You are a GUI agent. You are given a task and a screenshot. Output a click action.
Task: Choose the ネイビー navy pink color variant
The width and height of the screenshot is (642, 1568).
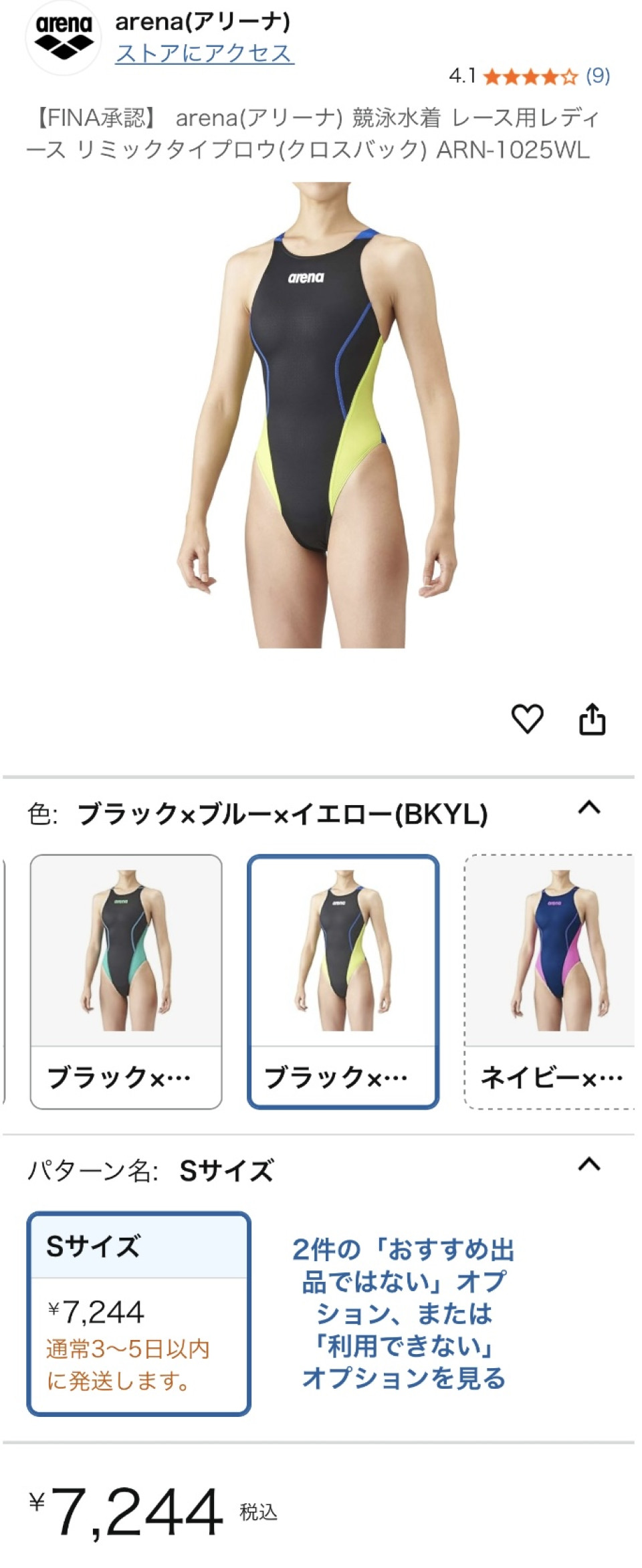click(551, 981)
